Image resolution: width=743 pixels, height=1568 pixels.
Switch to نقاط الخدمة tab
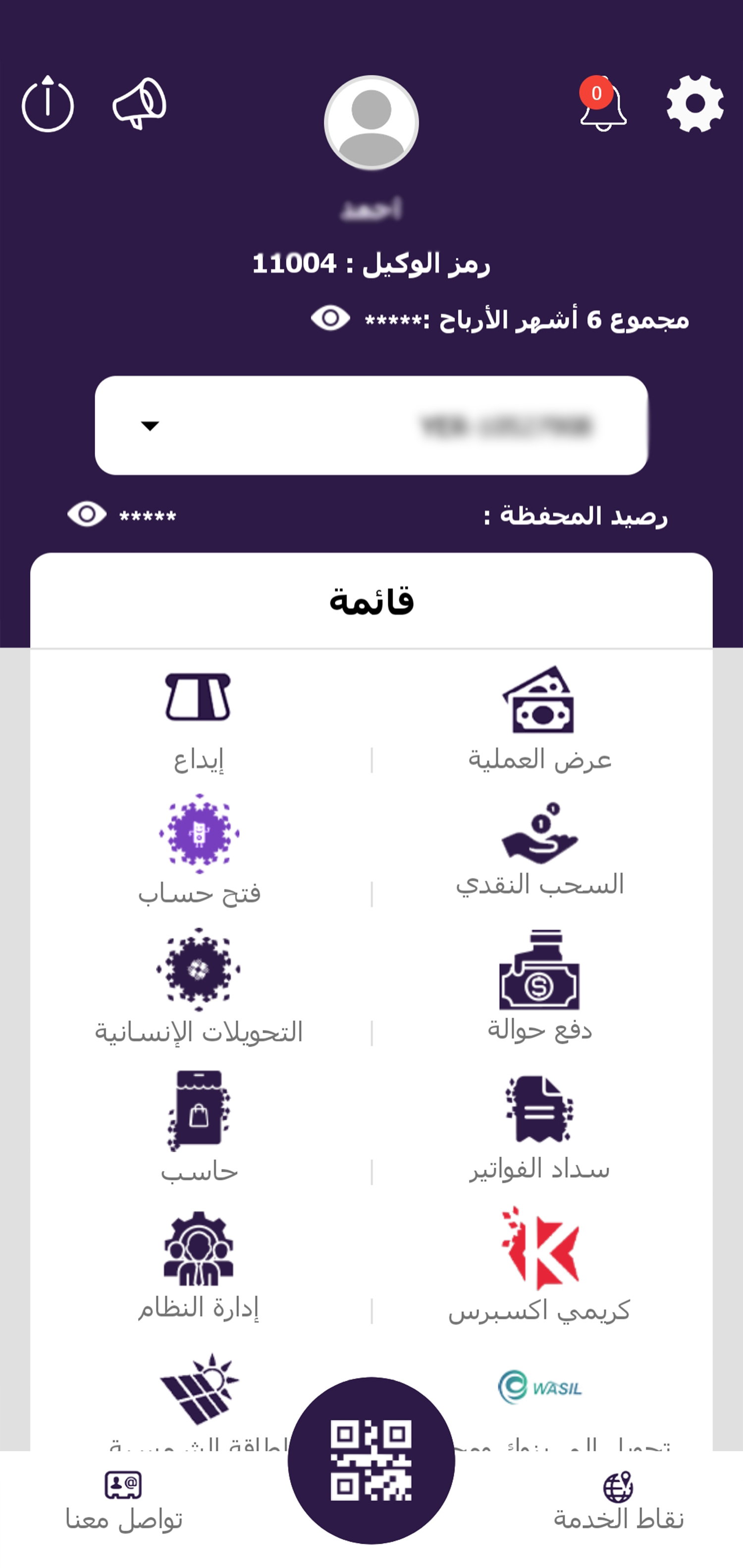click(x=618, y=1501)
